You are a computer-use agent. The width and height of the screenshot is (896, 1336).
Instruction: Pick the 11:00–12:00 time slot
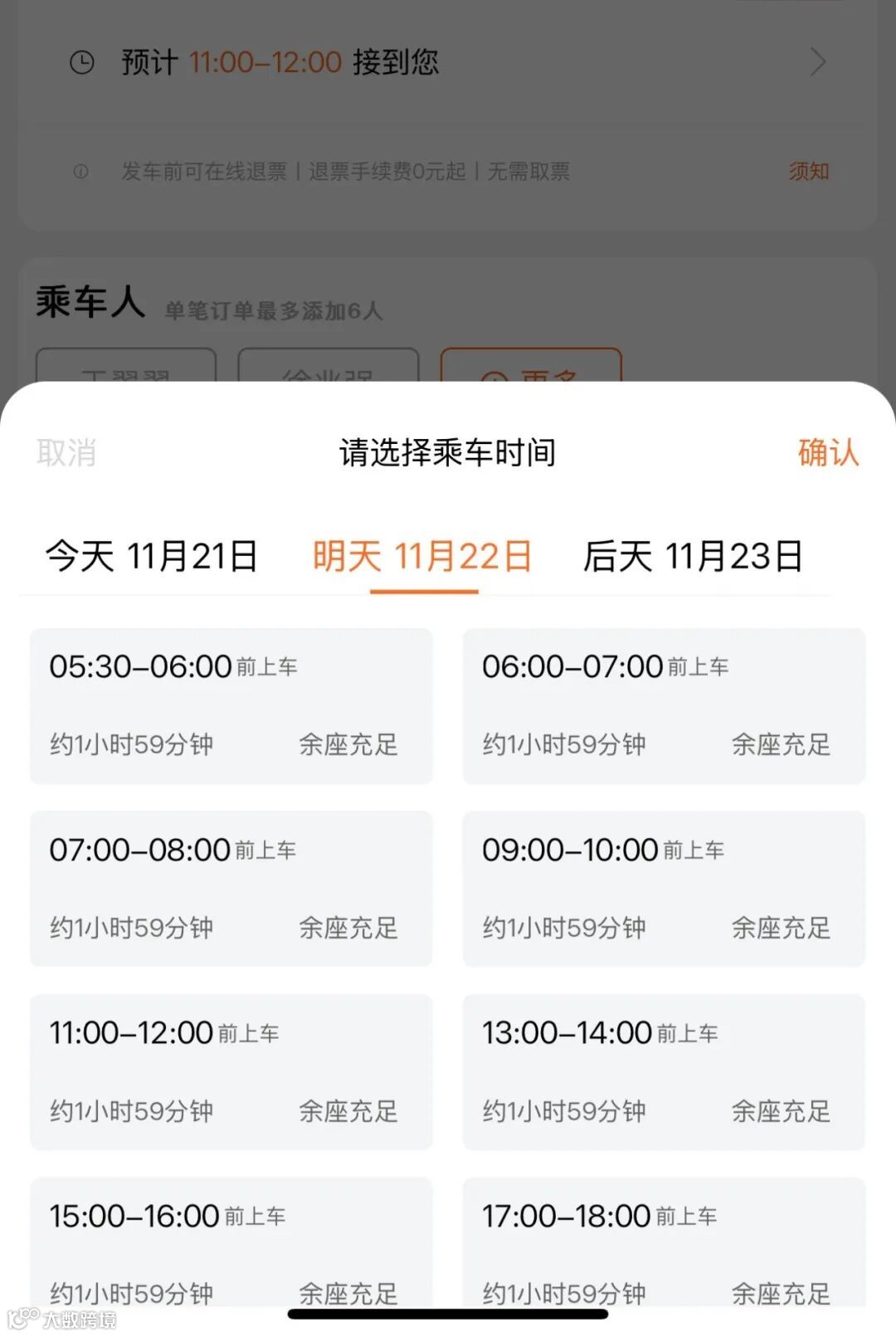click(231, 1071)
